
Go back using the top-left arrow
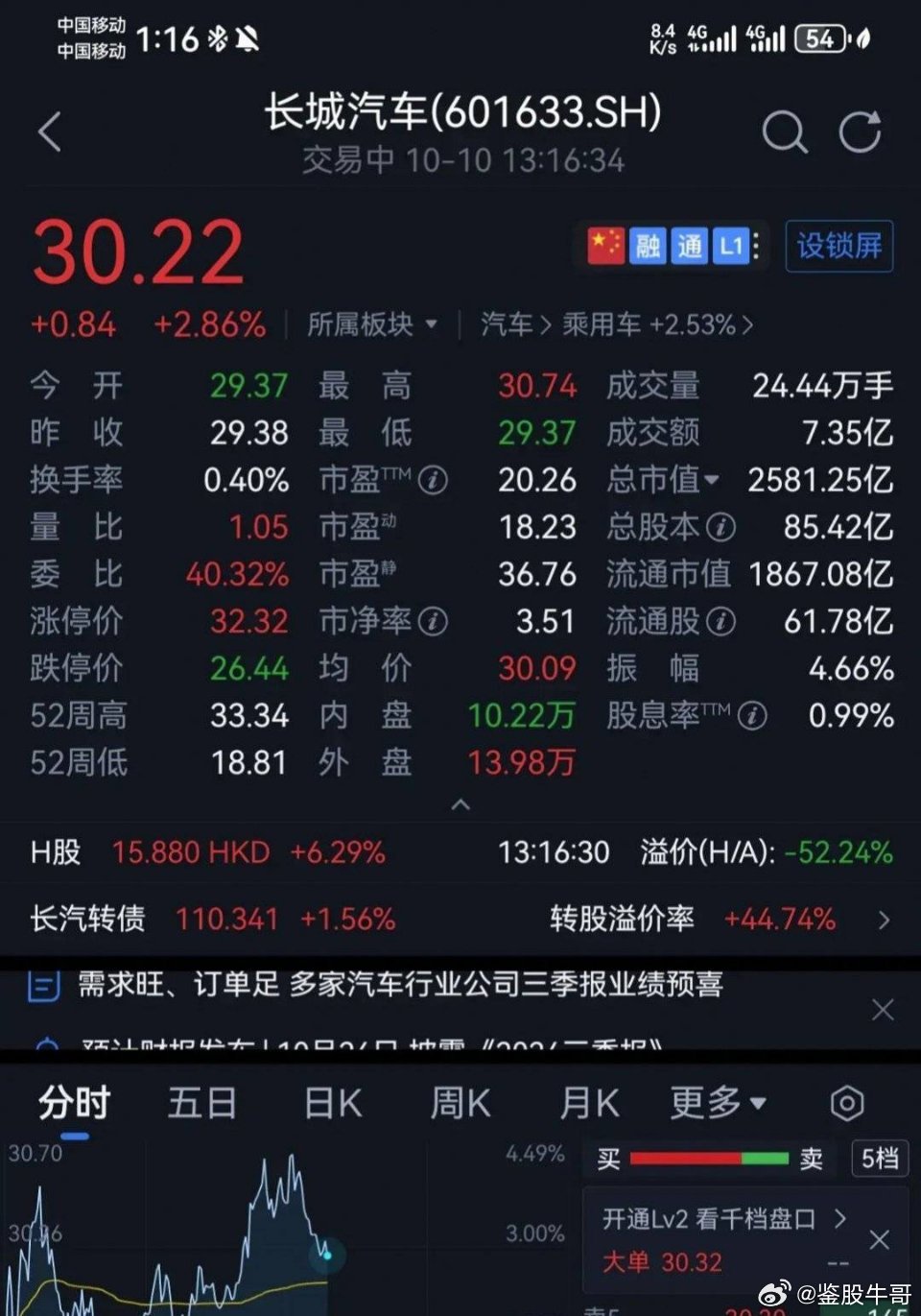50,132
